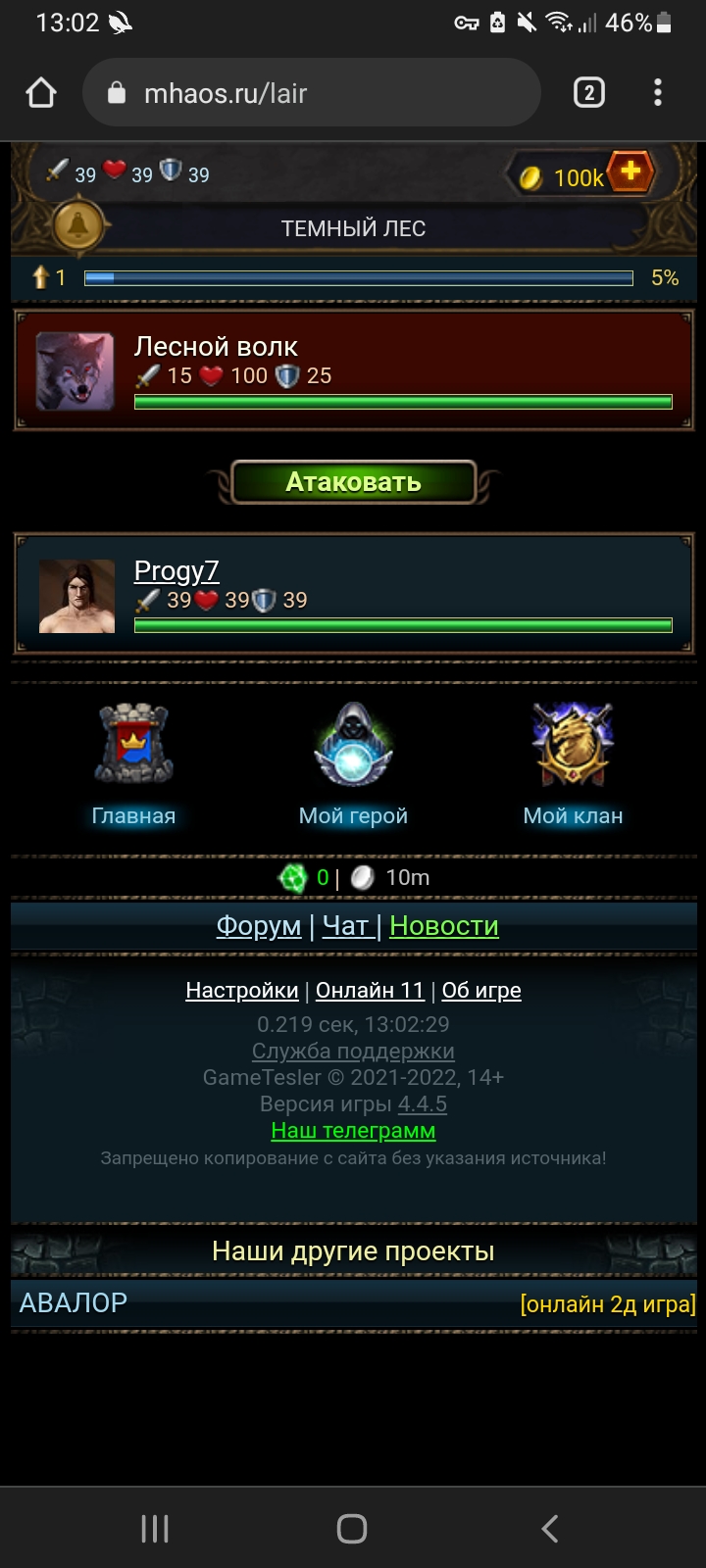Open the Форум link
This screenshot has height=1568, width=706.
(259, 925)
